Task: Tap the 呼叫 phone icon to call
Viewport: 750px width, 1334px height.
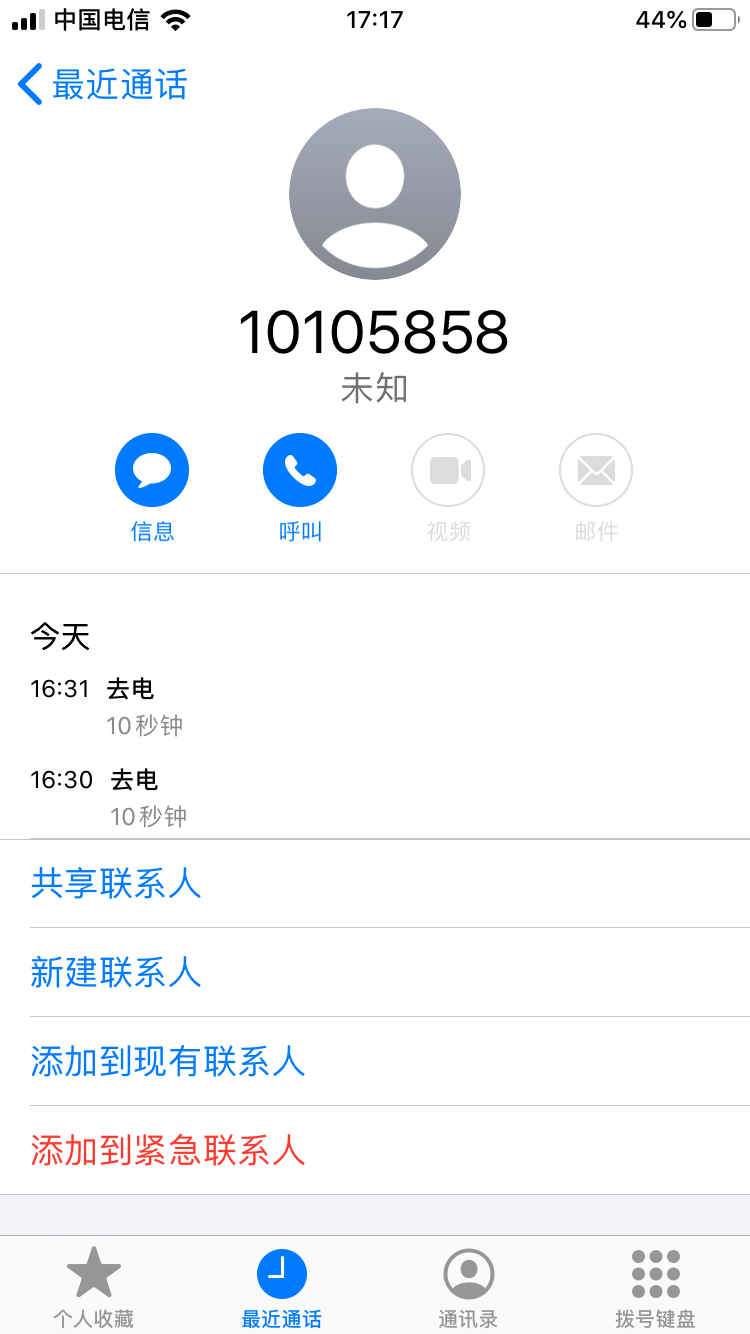Action: click(300, 469)
